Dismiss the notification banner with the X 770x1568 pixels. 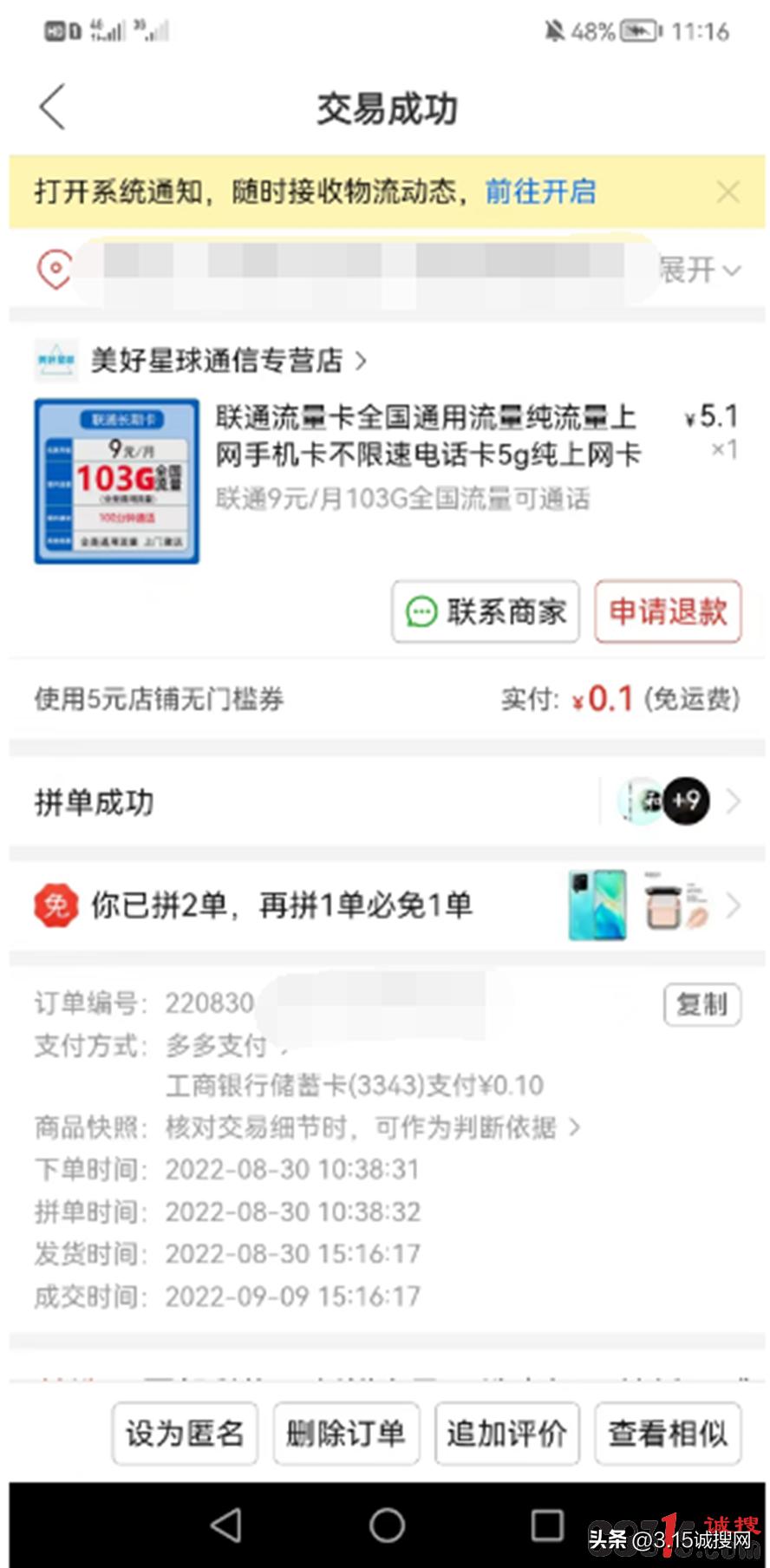729,192
